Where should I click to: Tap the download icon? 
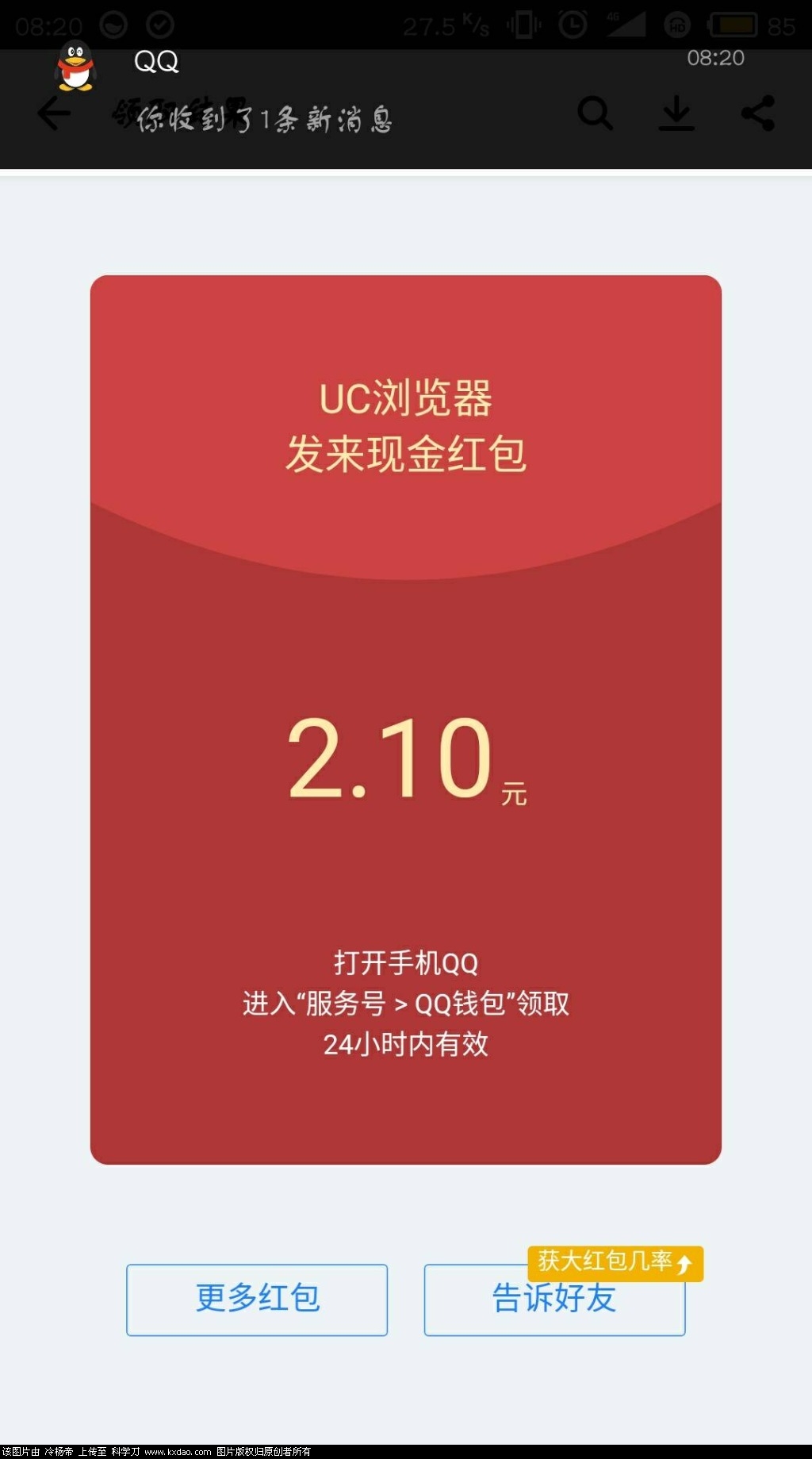(x=676, y=114)
